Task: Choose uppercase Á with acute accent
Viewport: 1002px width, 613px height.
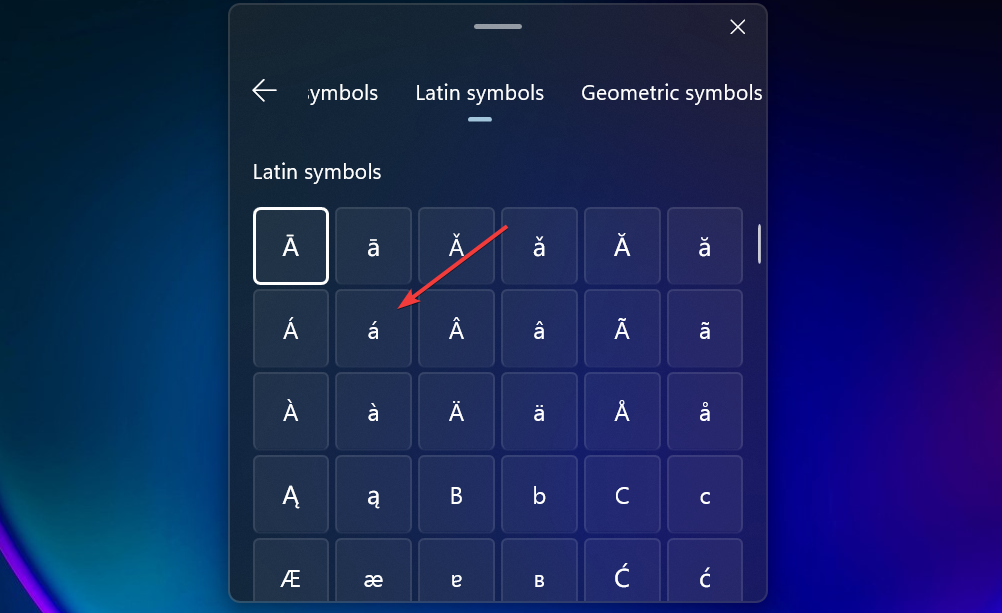Action: [x=291, y=328]
